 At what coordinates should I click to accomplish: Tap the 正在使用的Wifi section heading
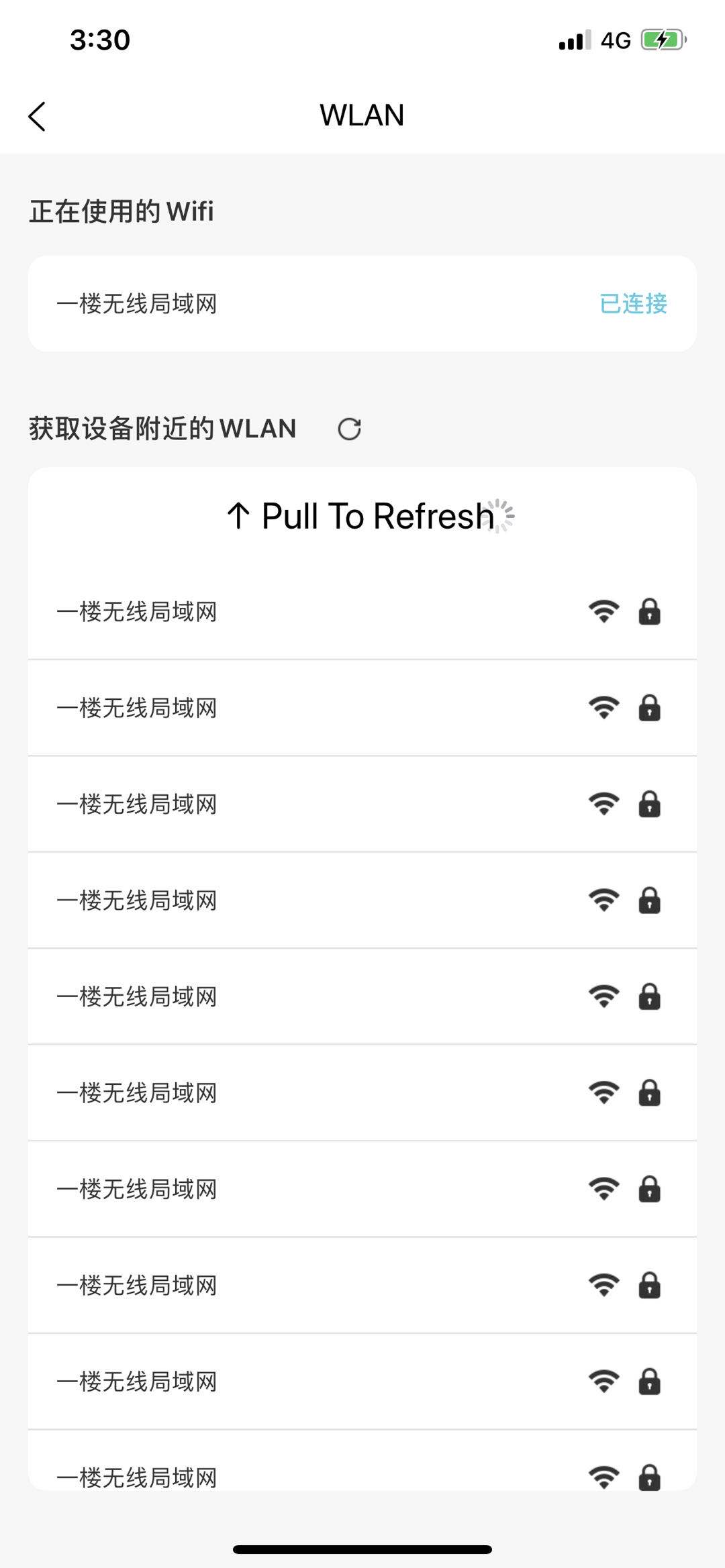121,211
